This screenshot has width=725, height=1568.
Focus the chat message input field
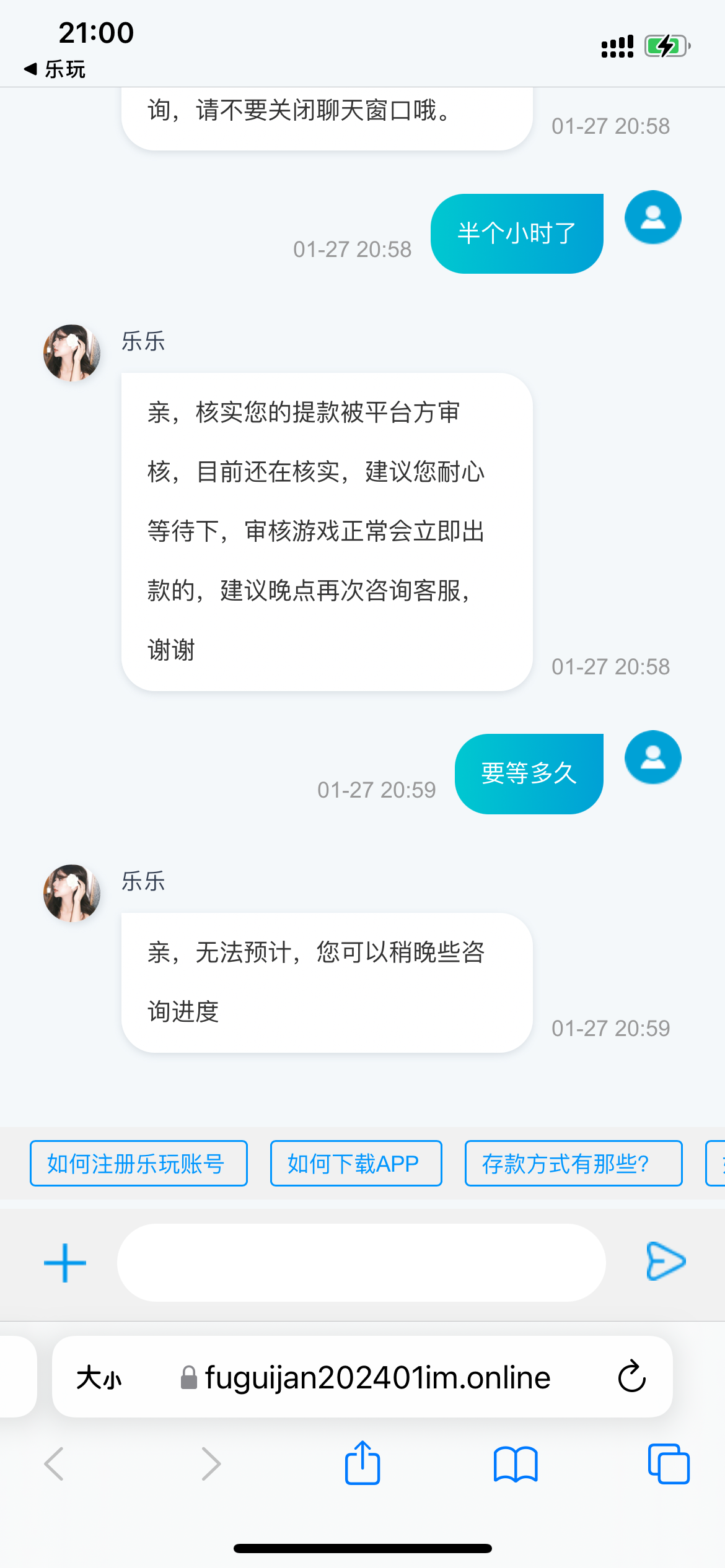click(x=361, y=1263)
